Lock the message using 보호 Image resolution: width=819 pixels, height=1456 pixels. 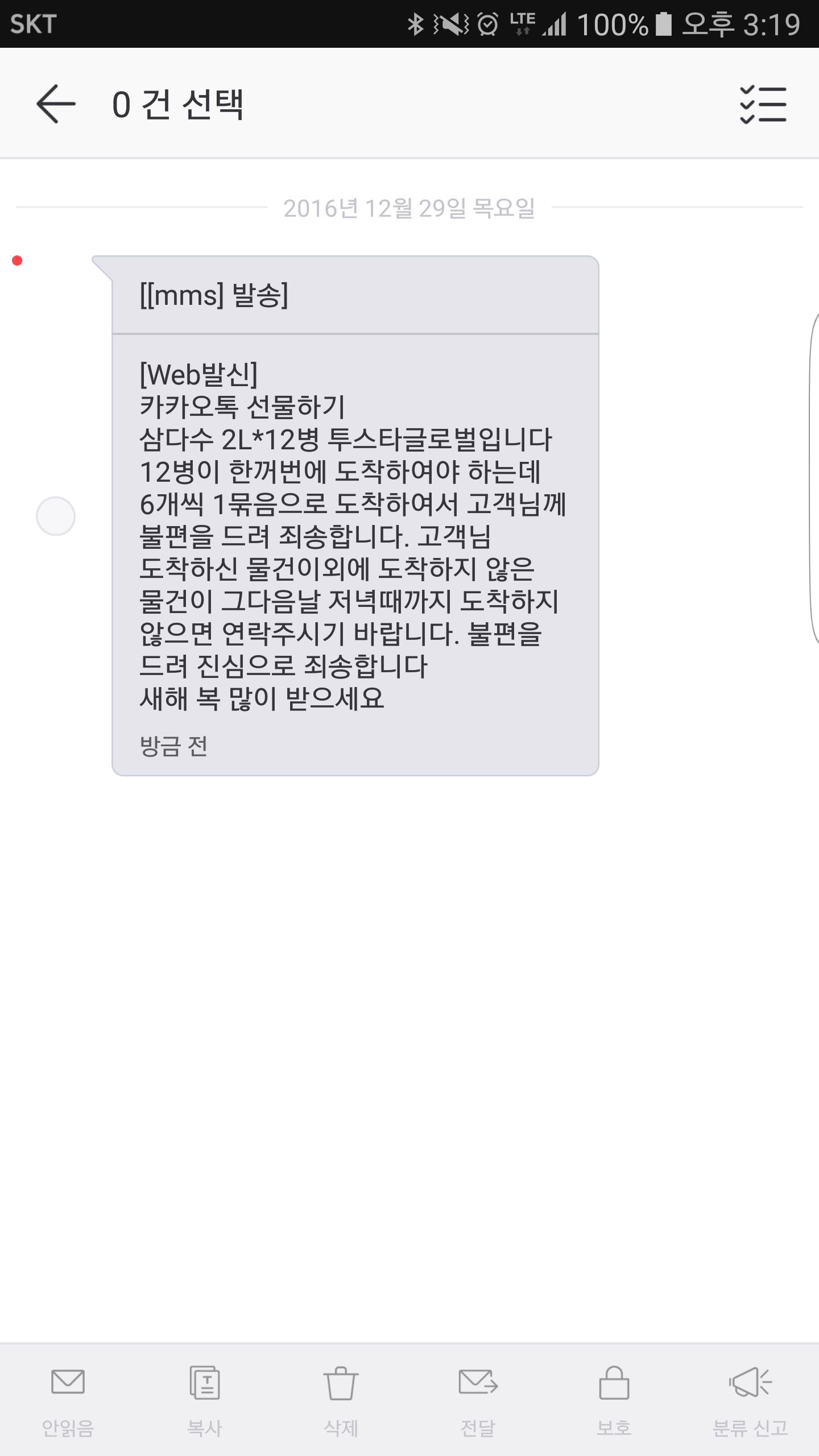click(614, 1400)
